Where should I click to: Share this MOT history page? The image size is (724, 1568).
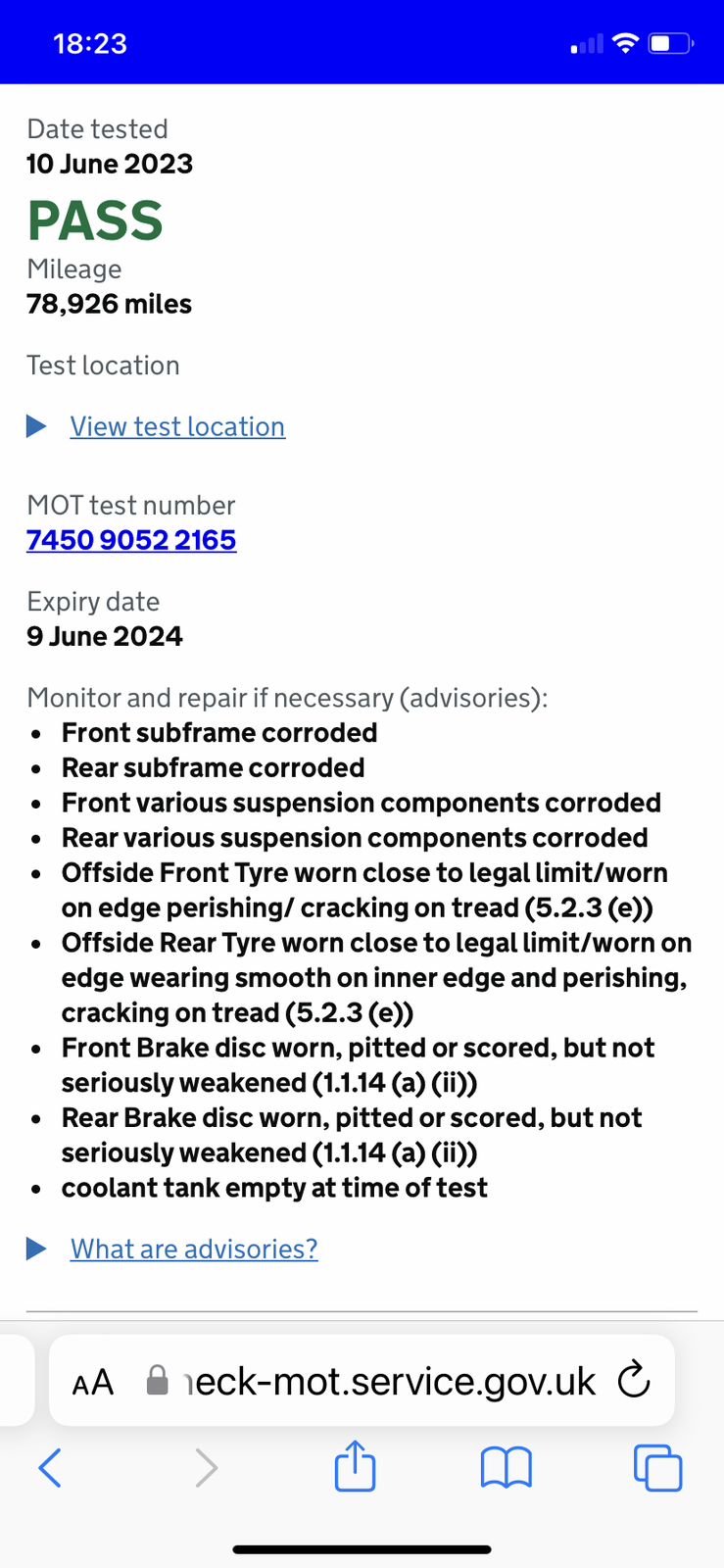coord(355,1467)
